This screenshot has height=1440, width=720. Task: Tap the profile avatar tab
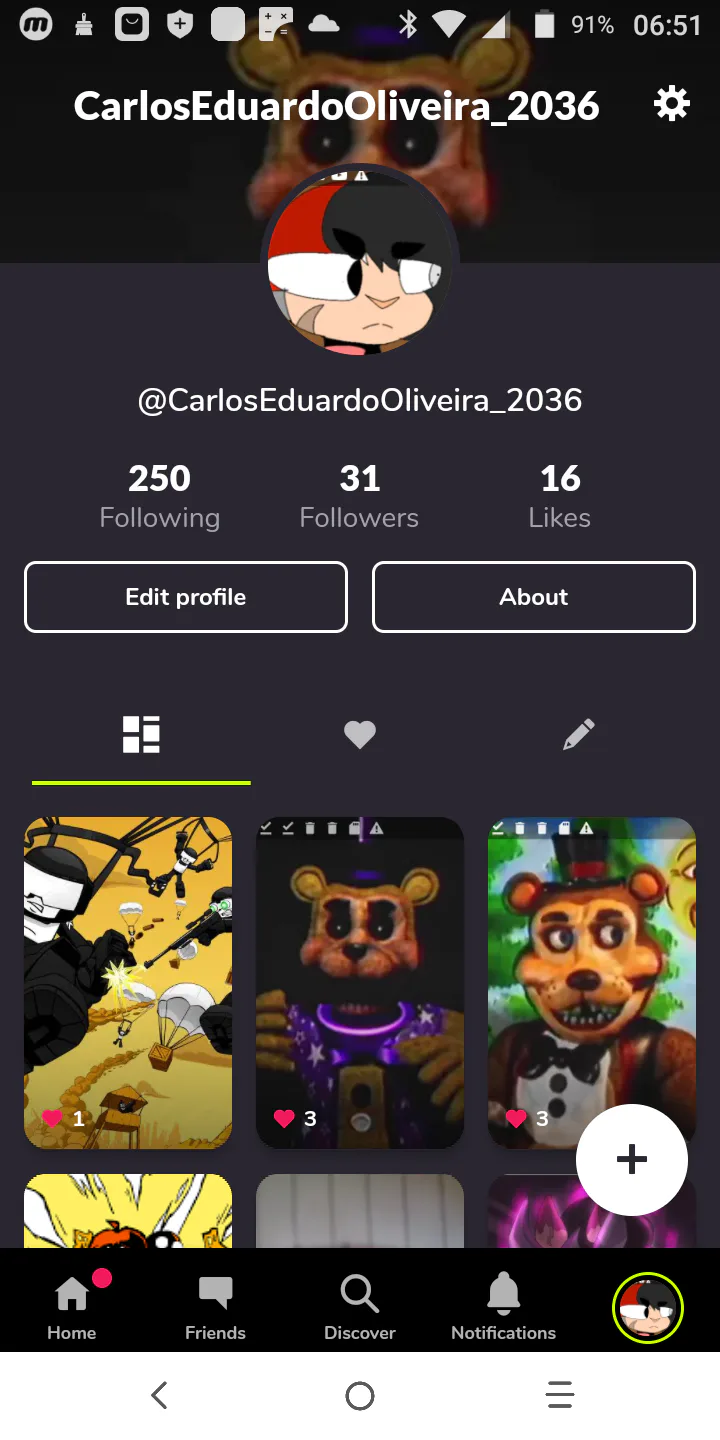647,1307
